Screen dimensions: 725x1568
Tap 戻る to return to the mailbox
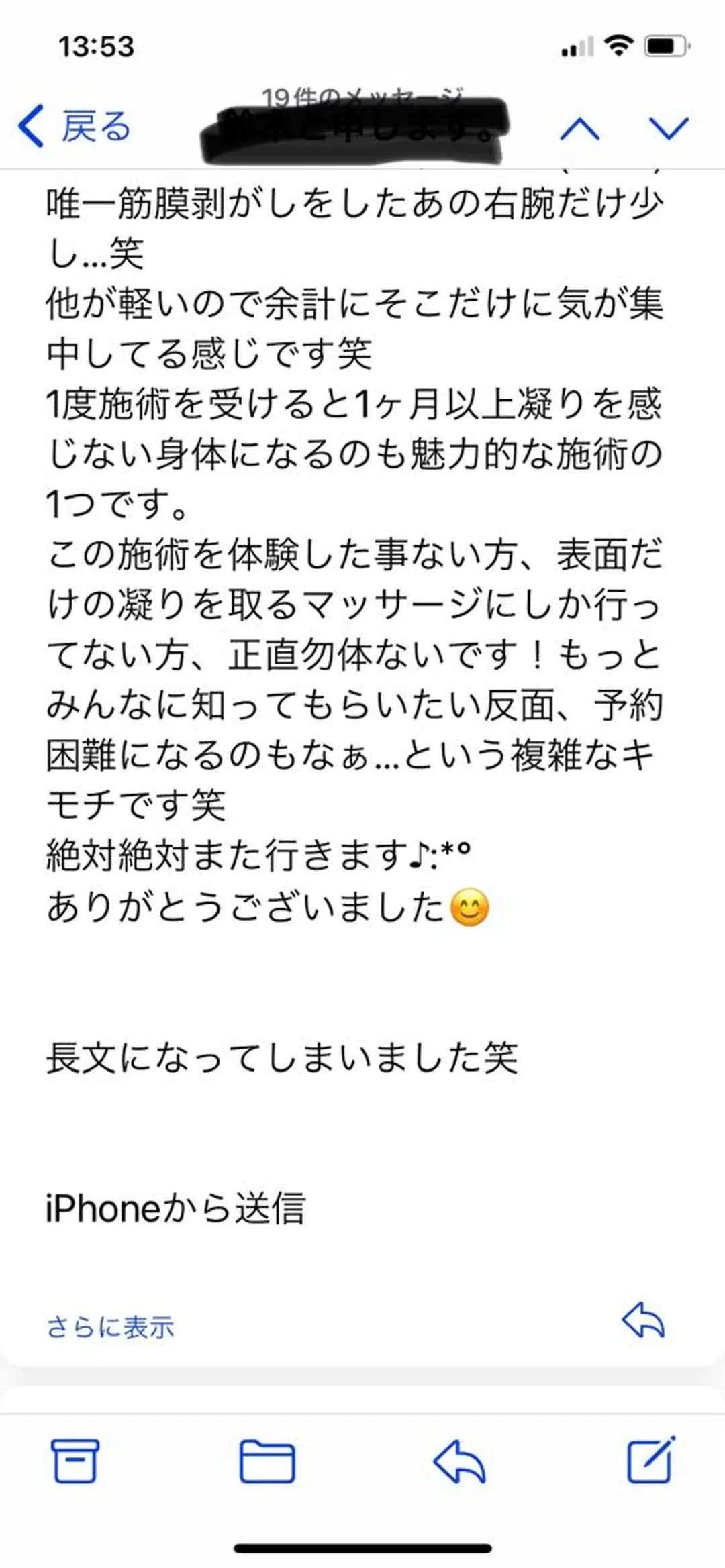click(x=94, y=125)
